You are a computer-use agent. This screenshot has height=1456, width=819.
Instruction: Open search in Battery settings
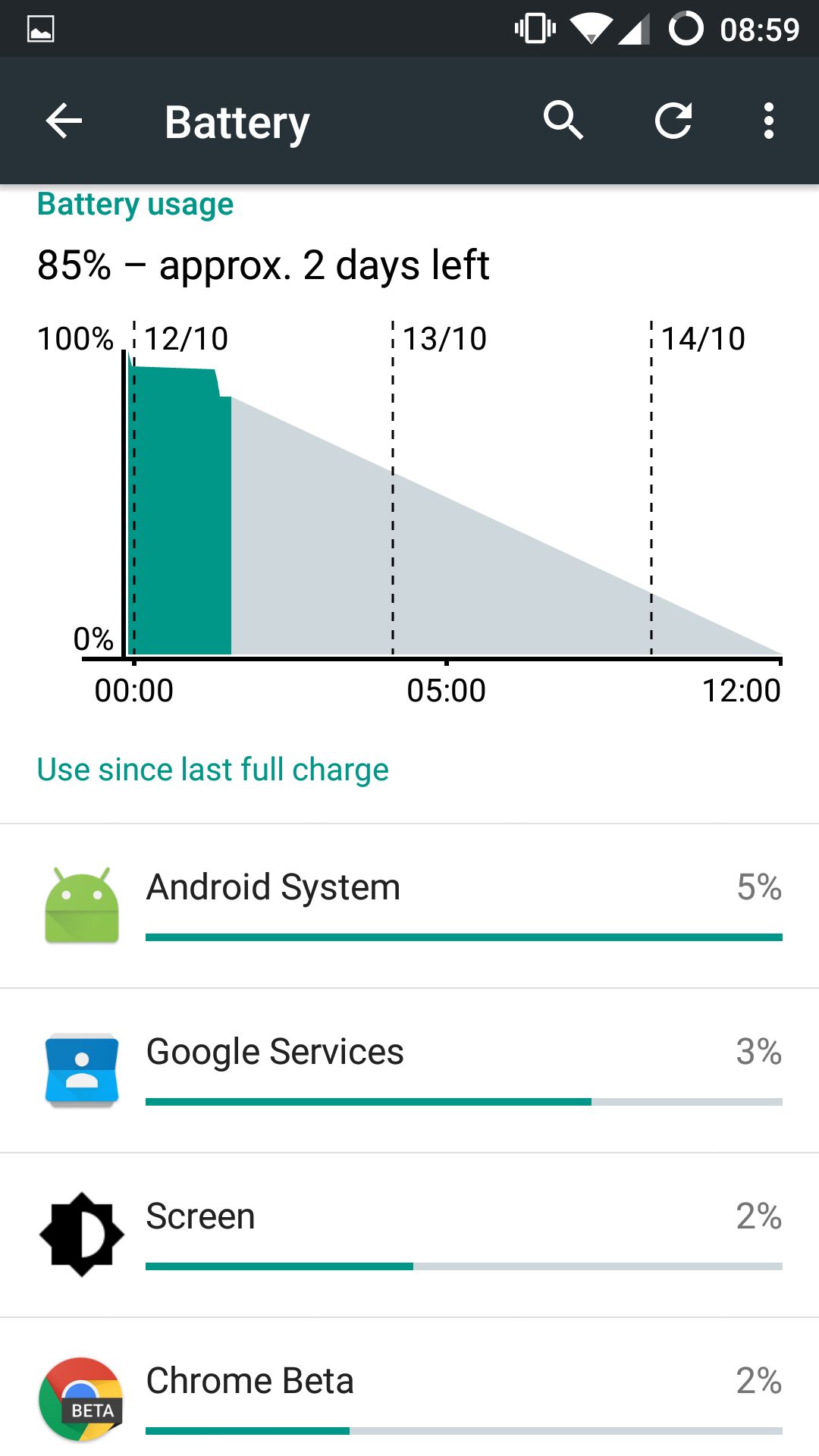pyautogui.click(x=563, y=121)
